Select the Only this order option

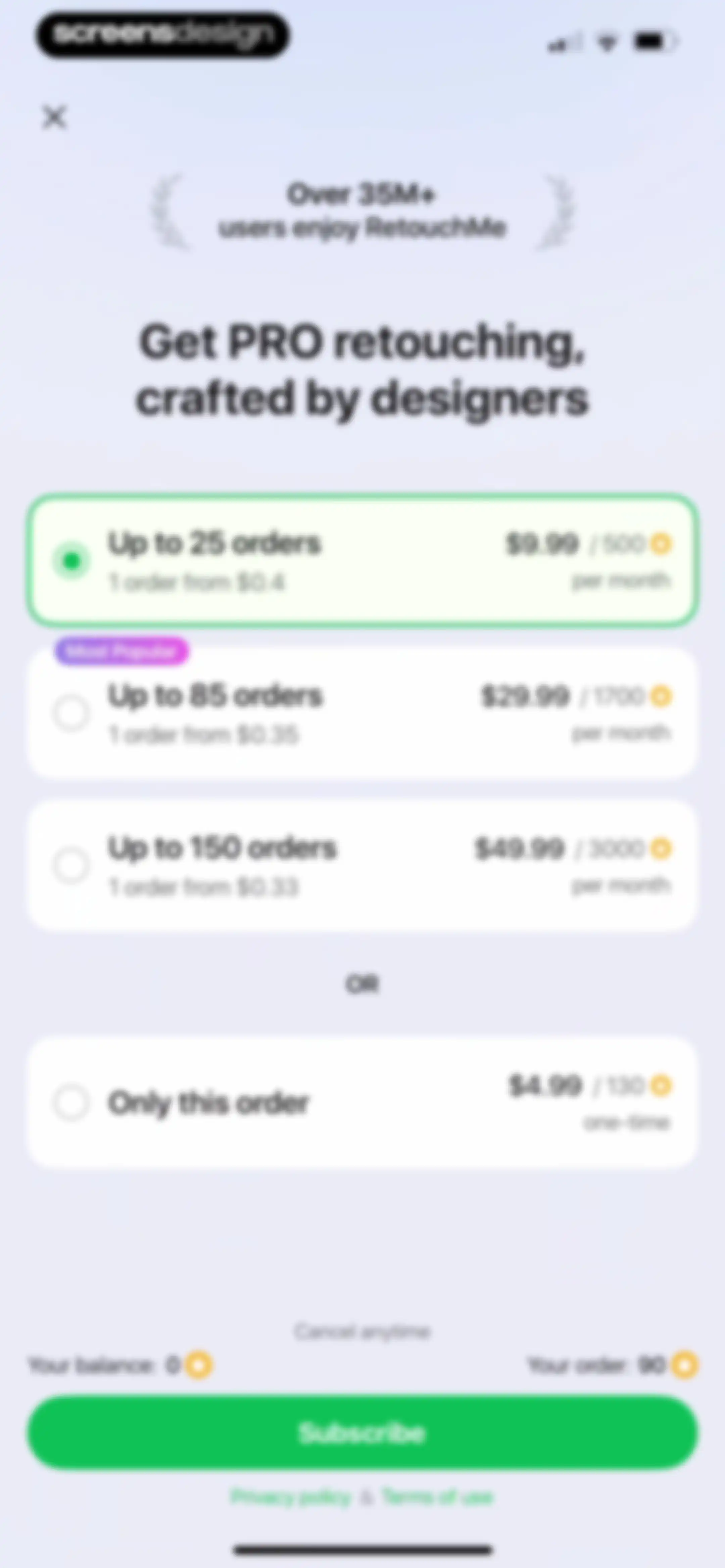coord(362,1102)
